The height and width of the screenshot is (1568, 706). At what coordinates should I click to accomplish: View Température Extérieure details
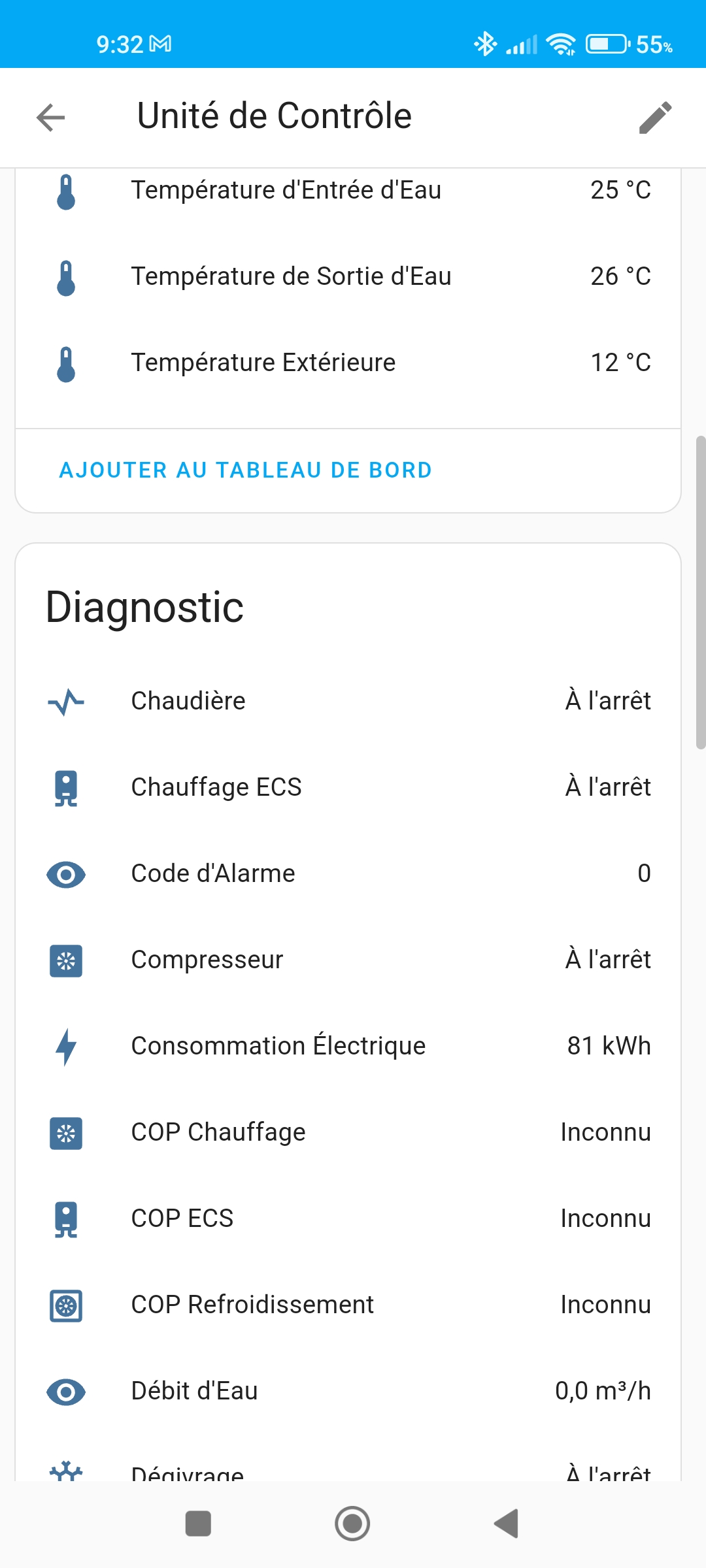click(x=348, y=363)
